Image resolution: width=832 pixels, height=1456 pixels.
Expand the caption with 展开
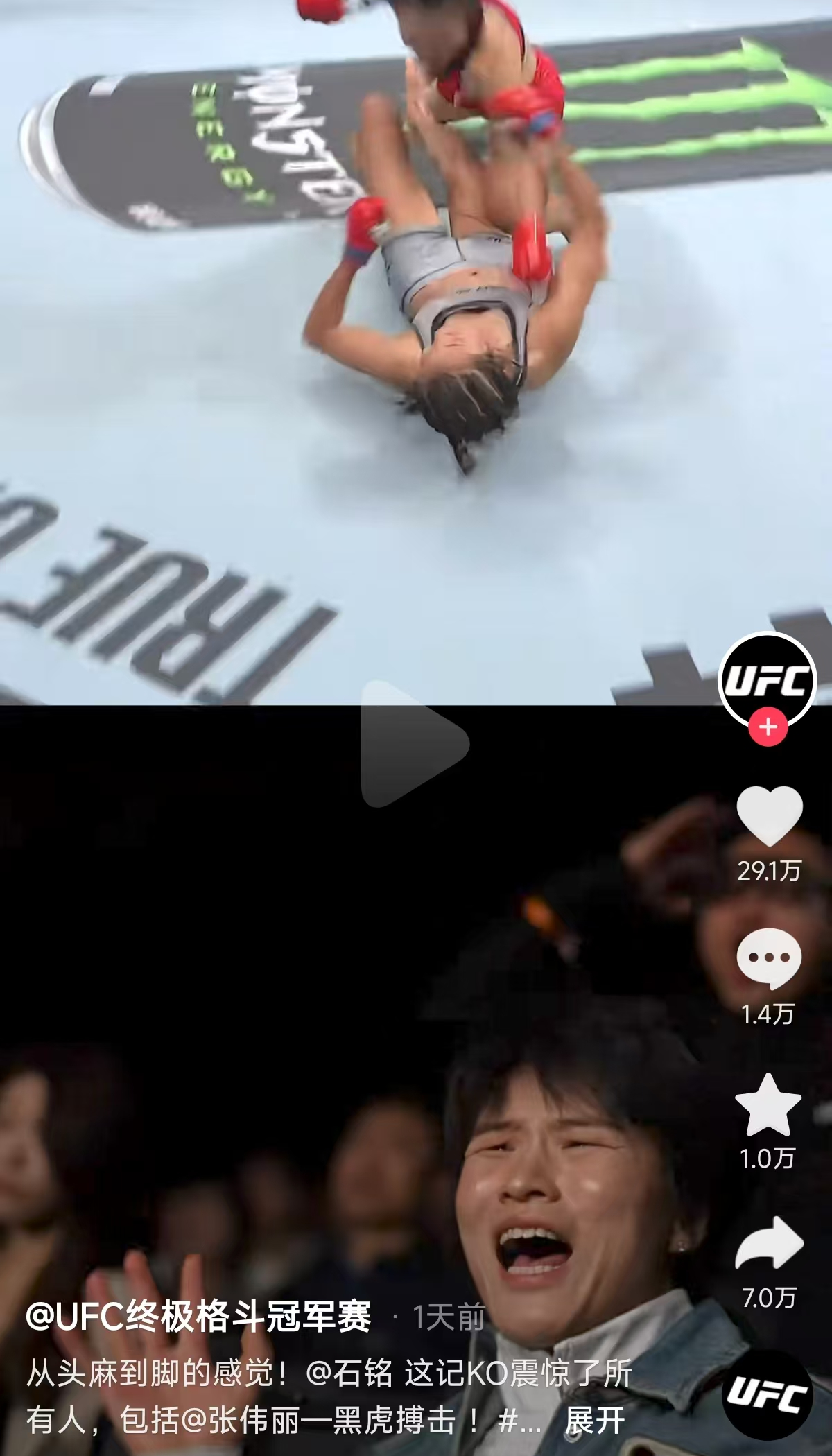point(595,1420)
